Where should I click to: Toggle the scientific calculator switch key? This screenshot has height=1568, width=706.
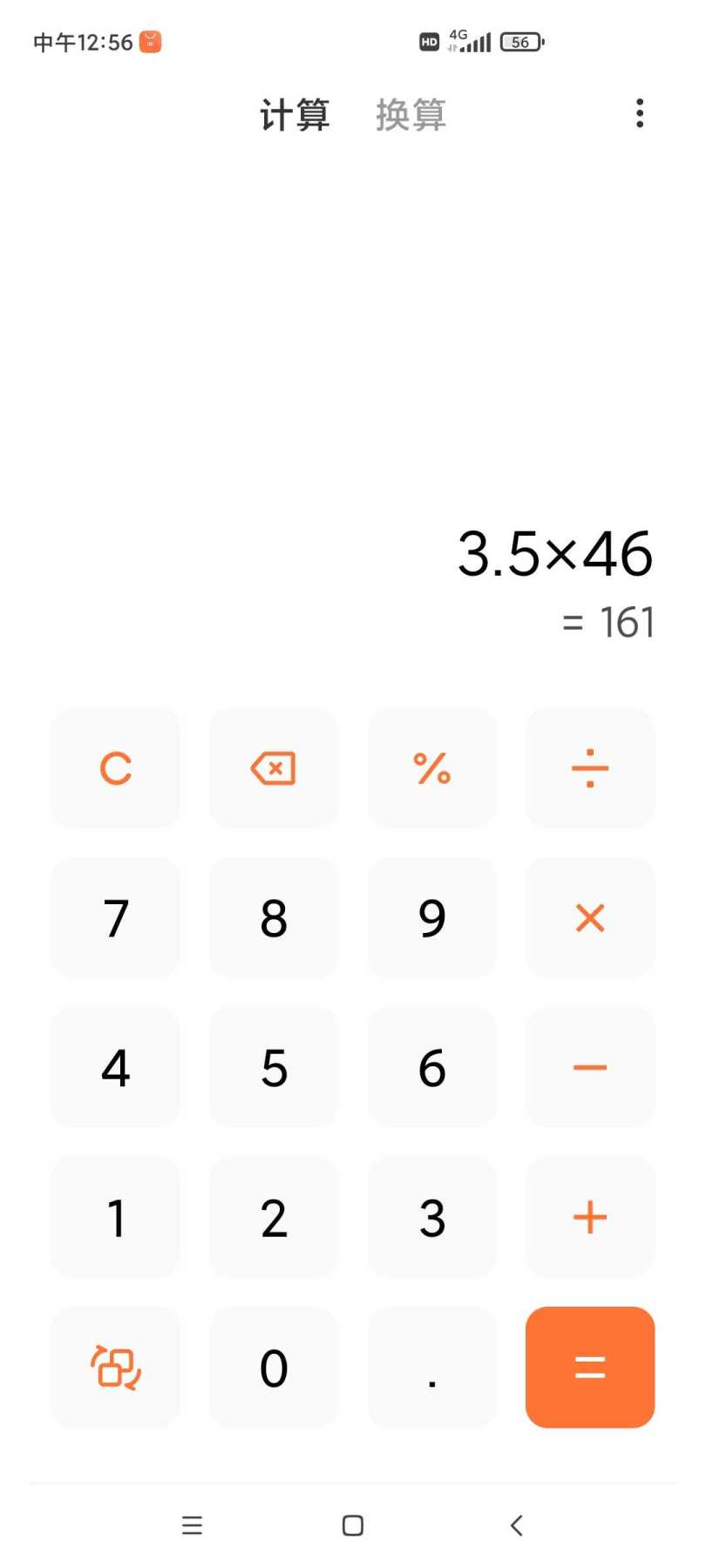point(116,1368)
